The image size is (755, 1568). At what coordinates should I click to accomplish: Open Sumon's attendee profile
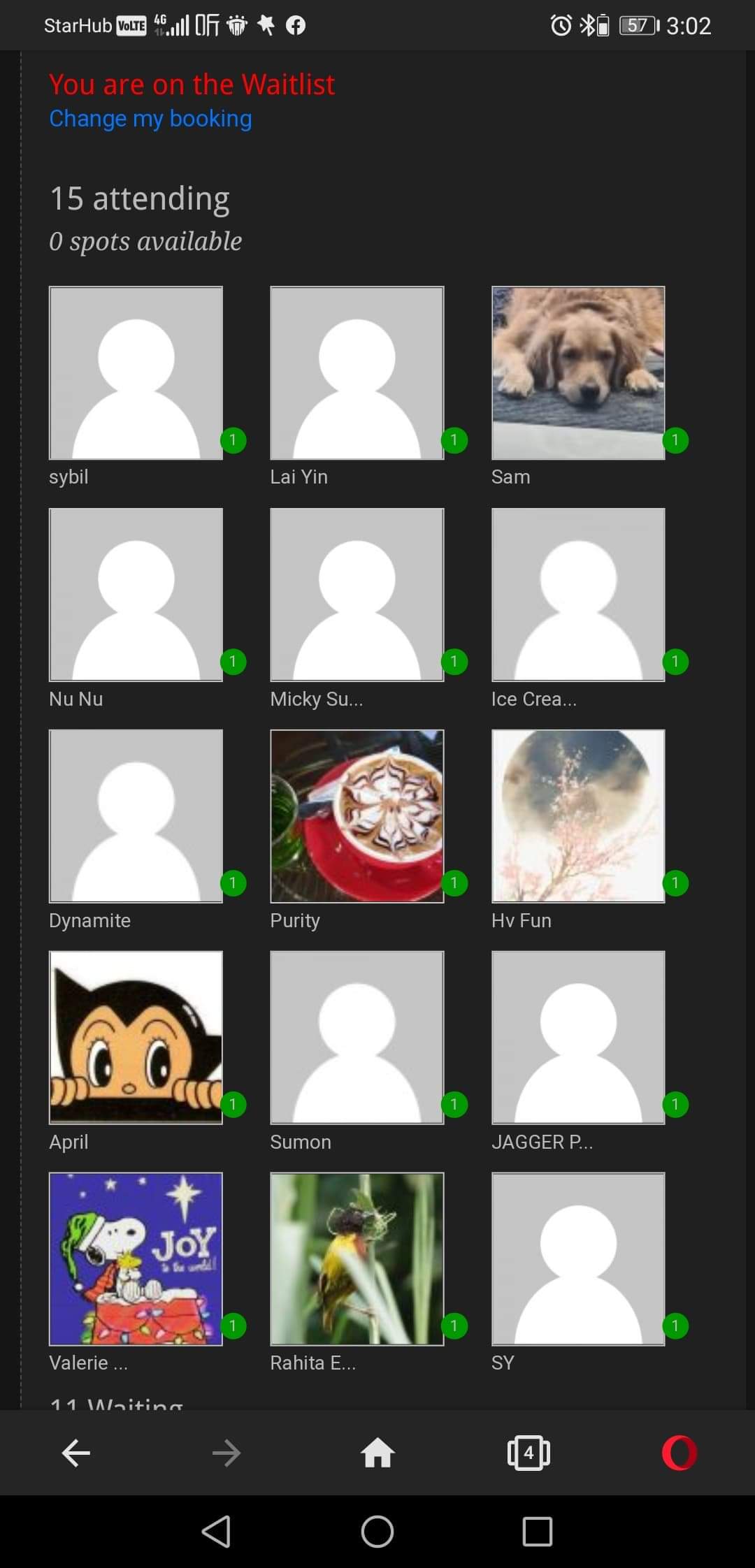[357, 1038]
